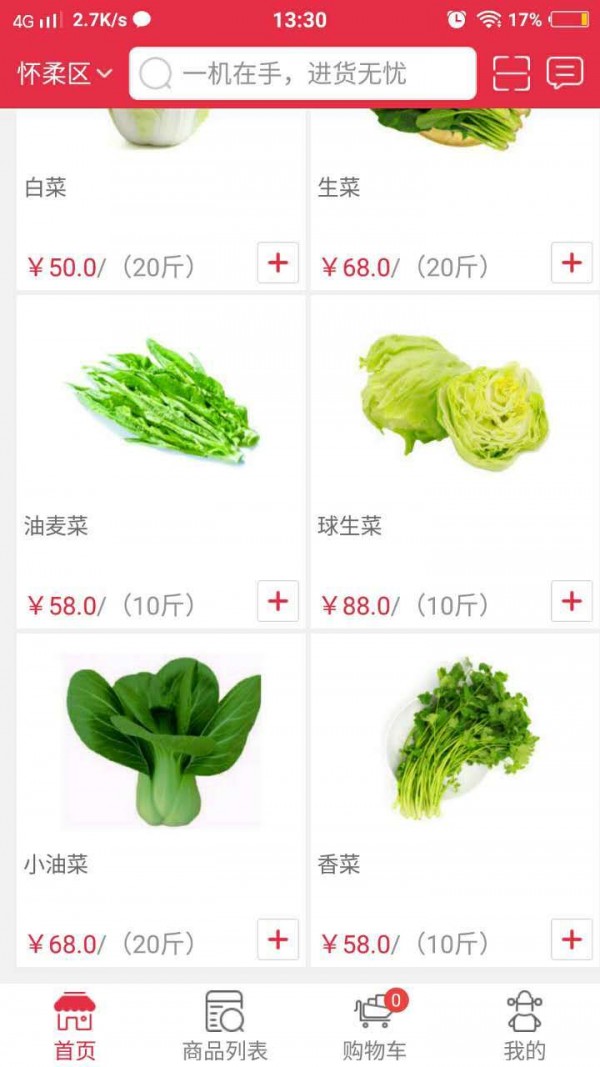Add 球生菜 to the cart
This screenshot has width=600, height=1067.
(571, 601)
